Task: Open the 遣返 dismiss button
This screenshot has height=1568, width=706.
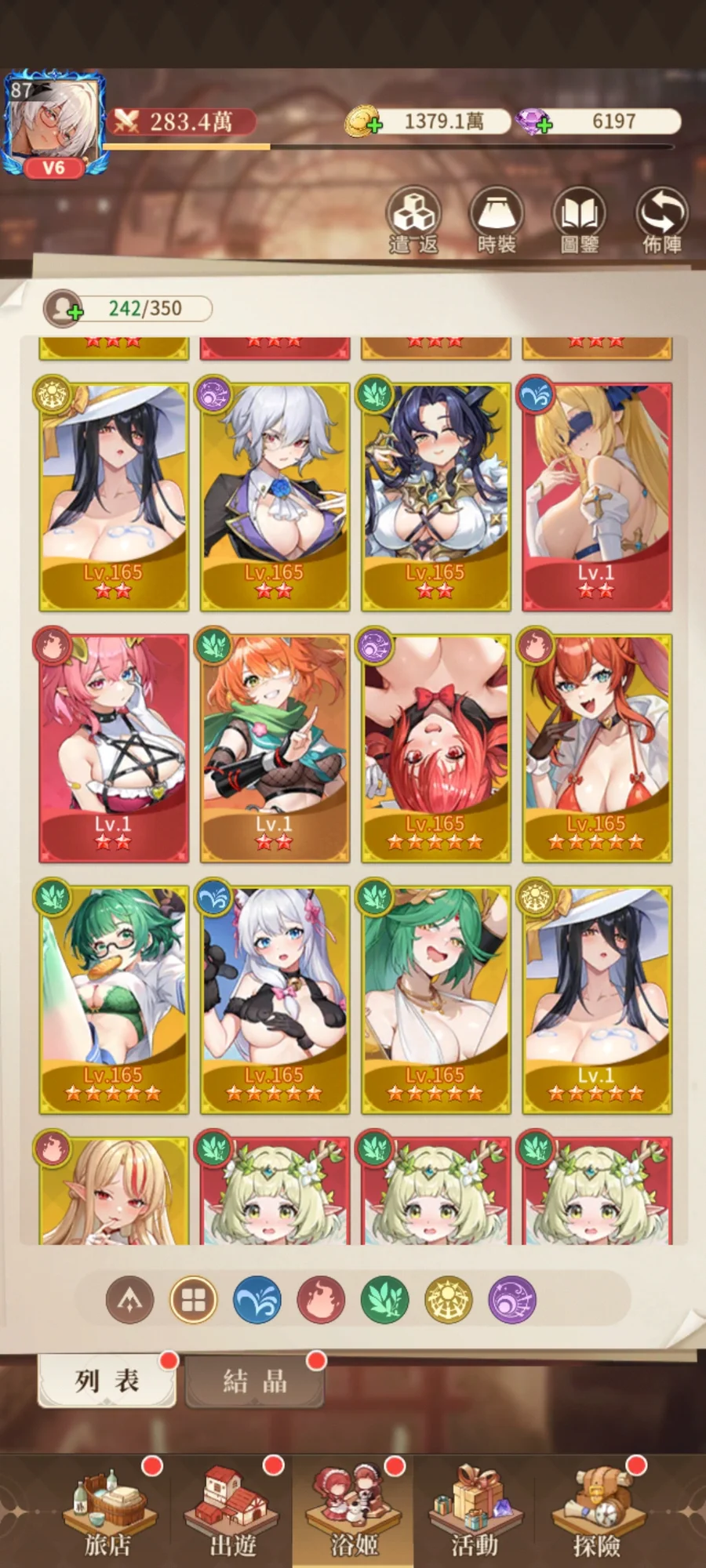Action: pyautogui.click(x=413, y=220)
